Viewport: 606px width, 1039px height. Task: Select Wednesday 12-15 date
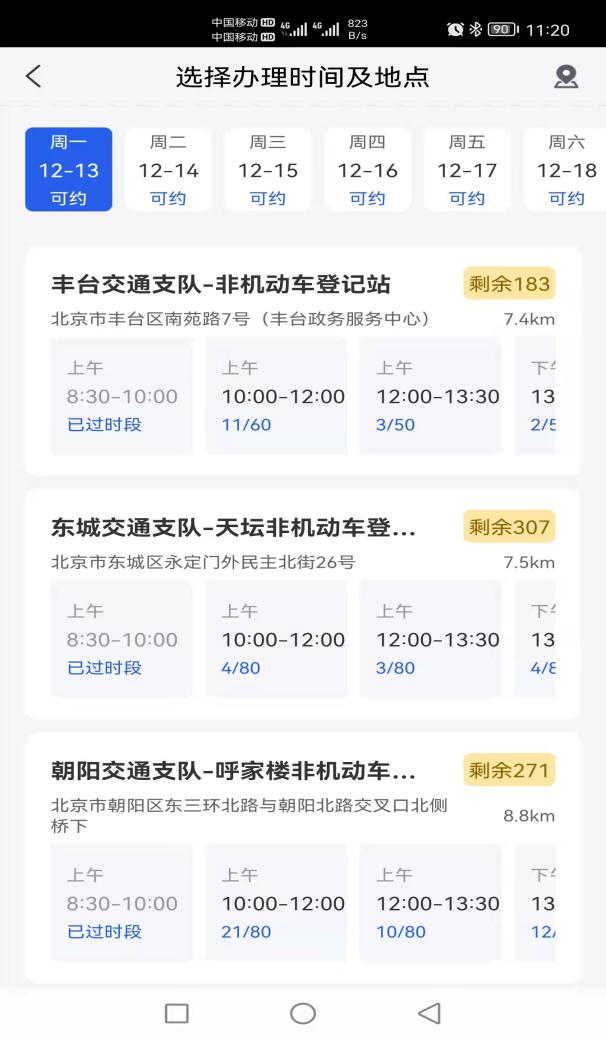coord(268,170)
